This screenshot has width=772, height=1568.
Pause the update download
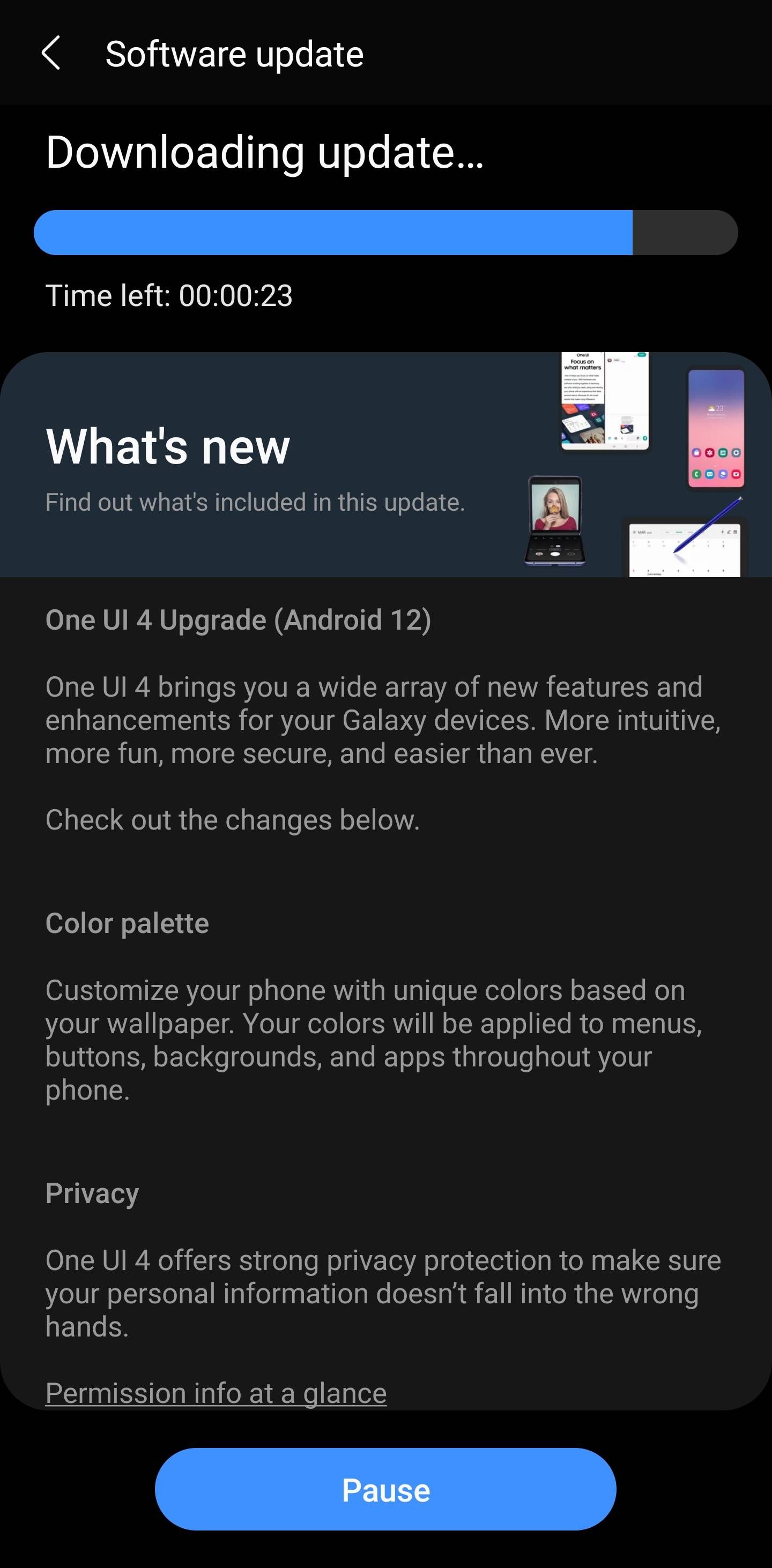[x=385, y=1490]
